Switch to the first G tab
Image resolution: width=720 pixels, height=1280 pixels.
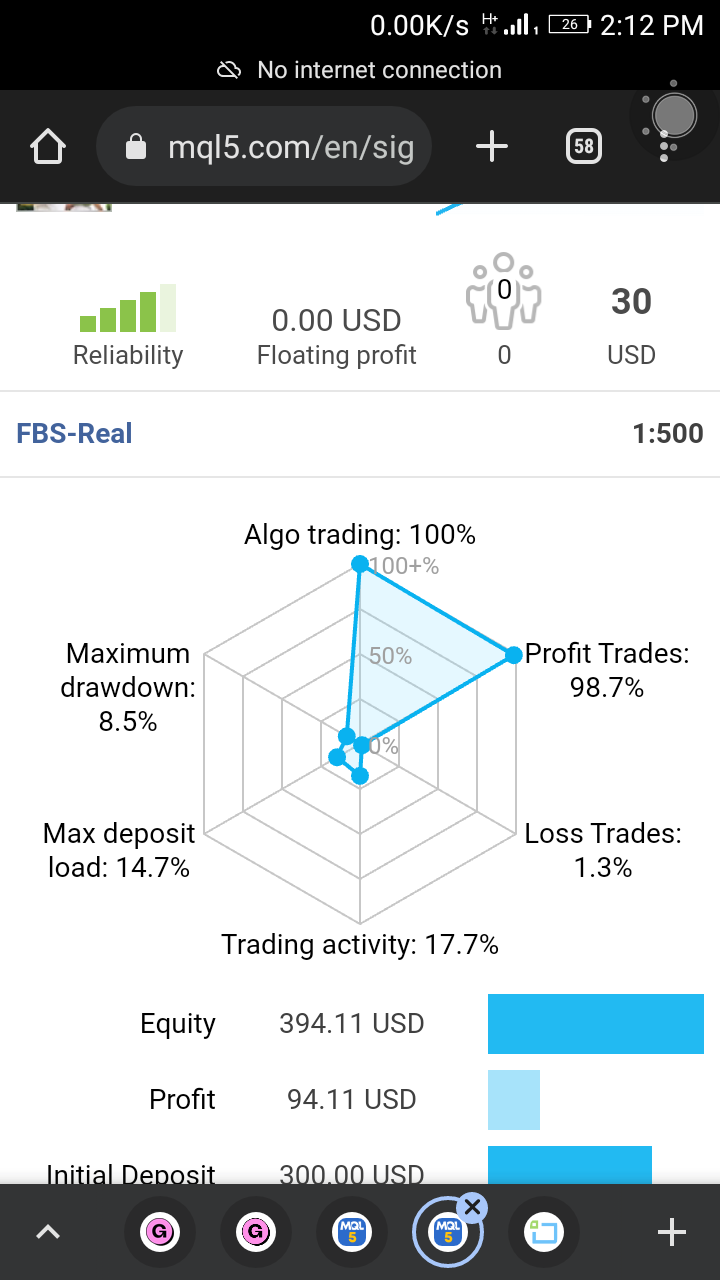pyautogui.click(x=160, y=1233)
